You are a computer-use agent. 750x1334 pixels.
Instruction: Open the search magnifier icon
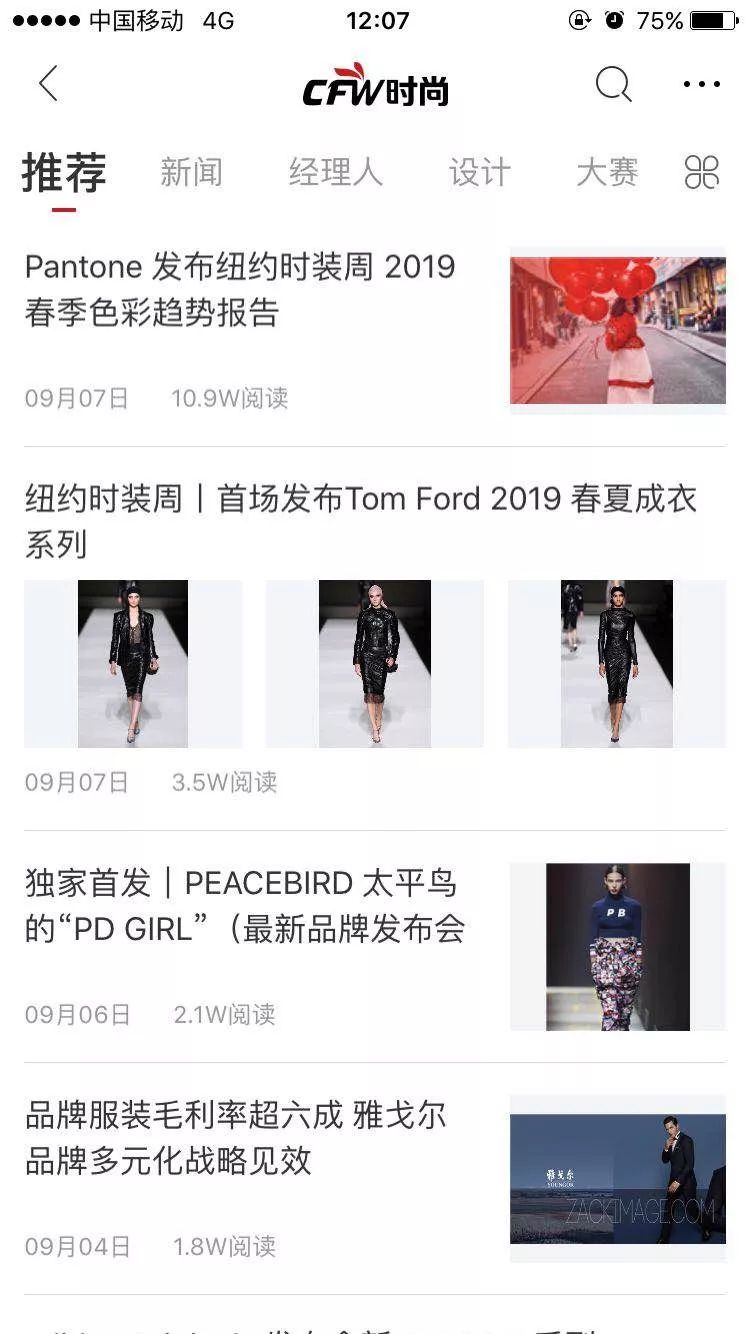click(x=614, y=85)
